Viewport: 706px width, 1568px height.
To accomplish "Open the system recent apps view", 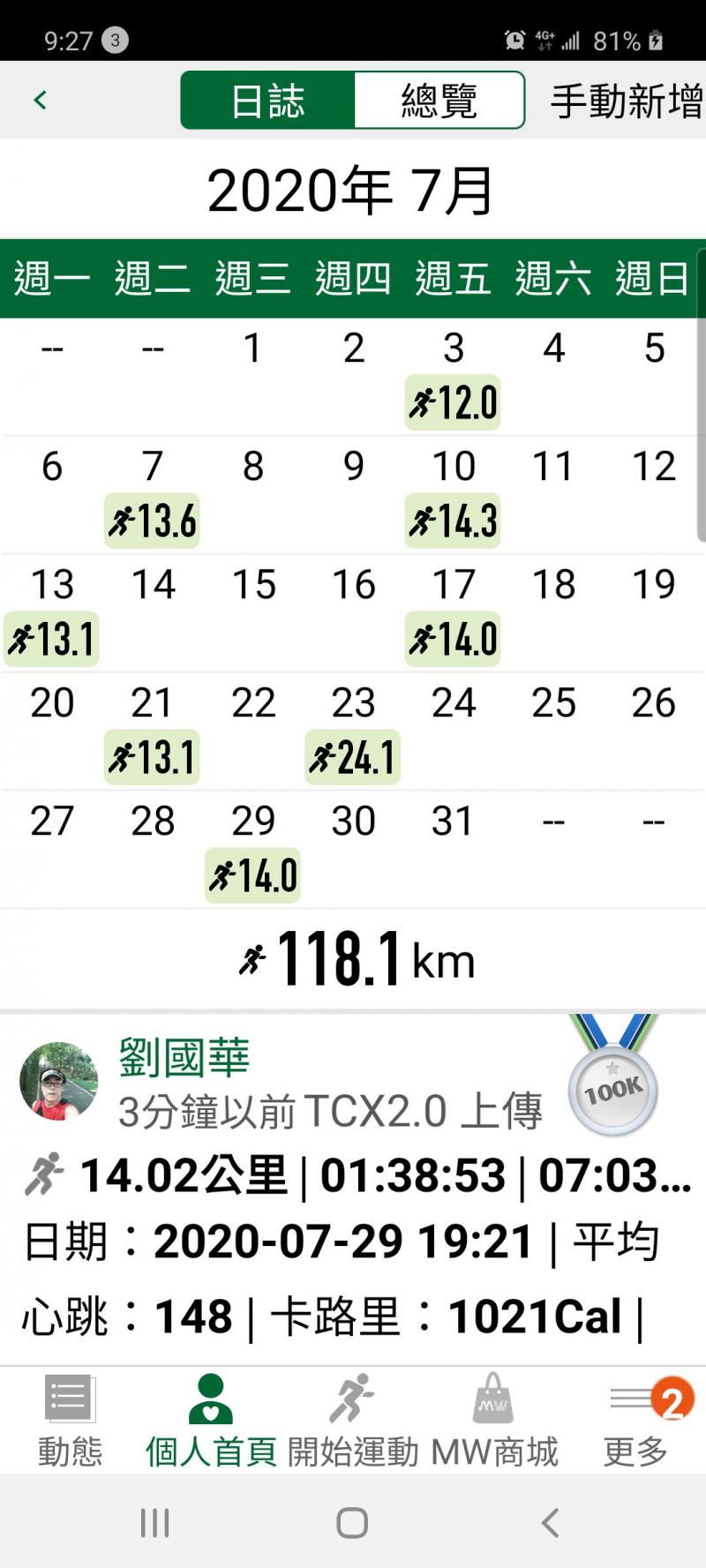I will pos(154,1522).
